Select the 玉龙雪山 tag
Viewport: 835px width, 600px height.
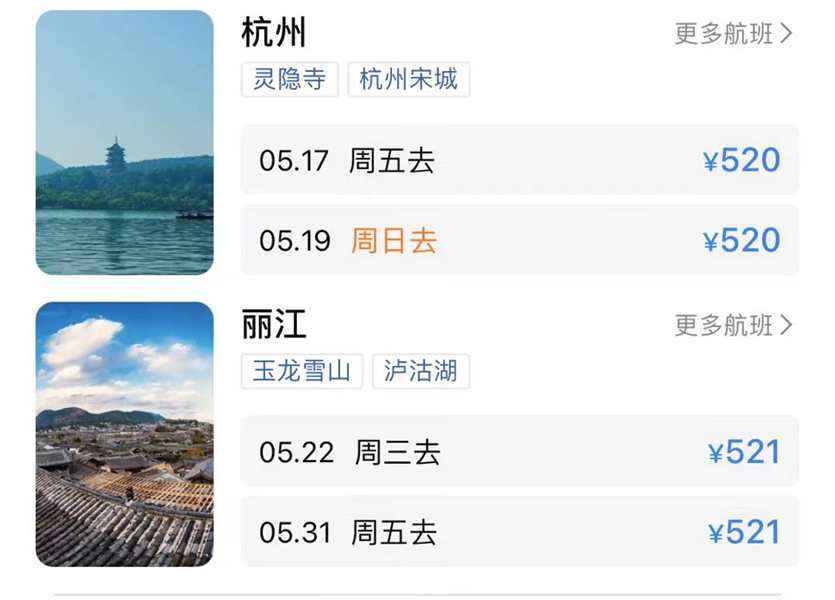[x=301, y=372]
